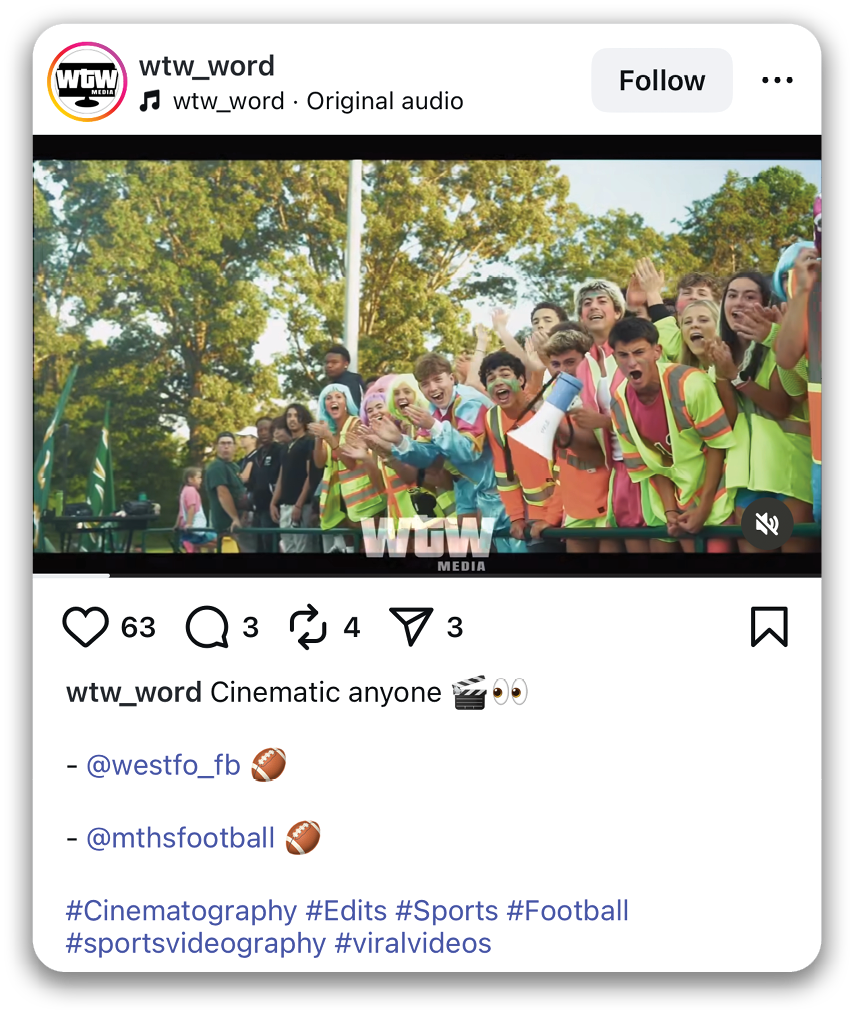Image resolution: width=854 pixels, height=1014 pixels.
Task: Open the #Football hashtag
Action: pos(567,911)
